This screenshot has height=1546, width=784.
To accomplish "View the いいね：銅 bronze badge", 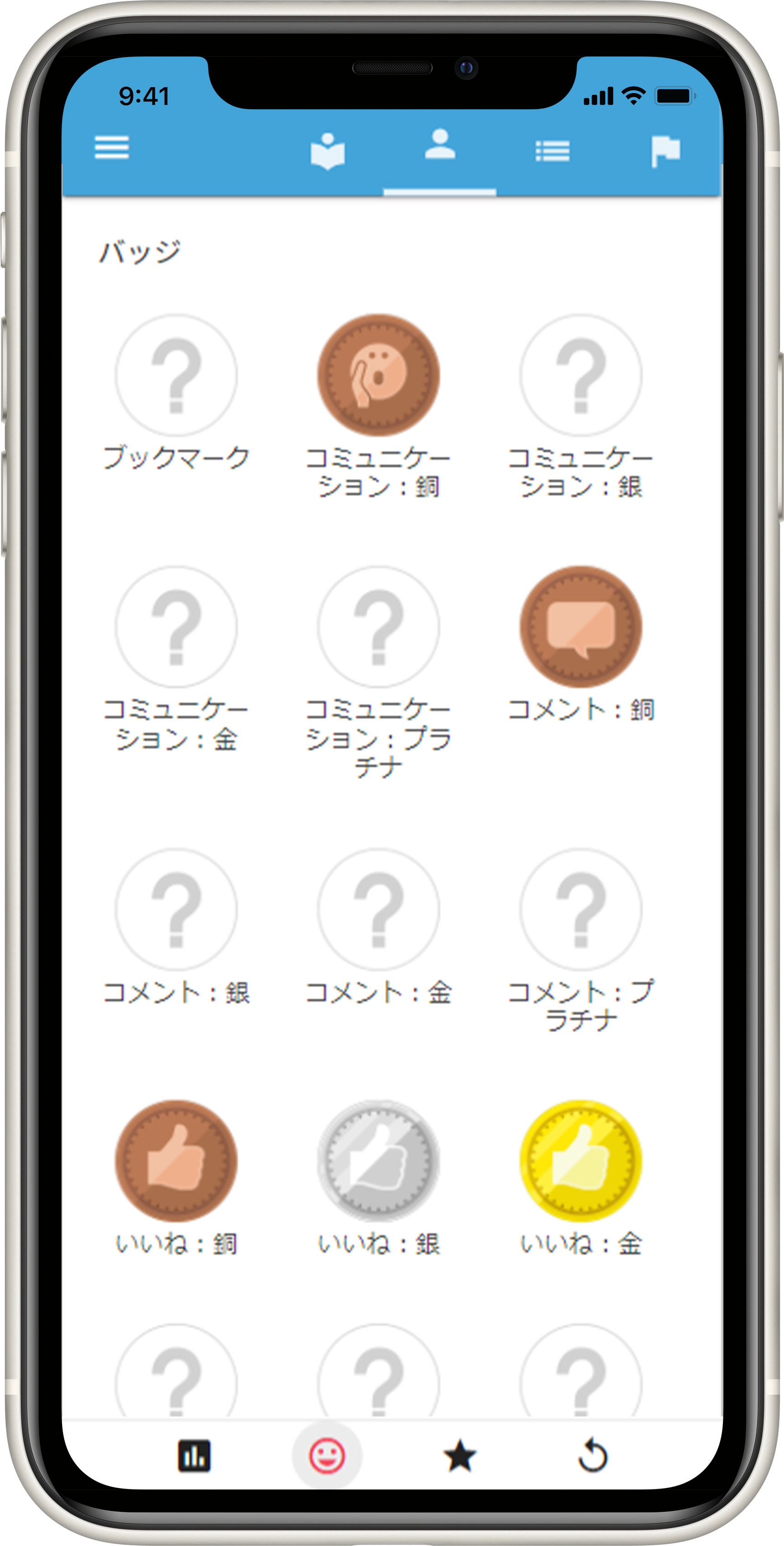I will [x=176, y=1161].
